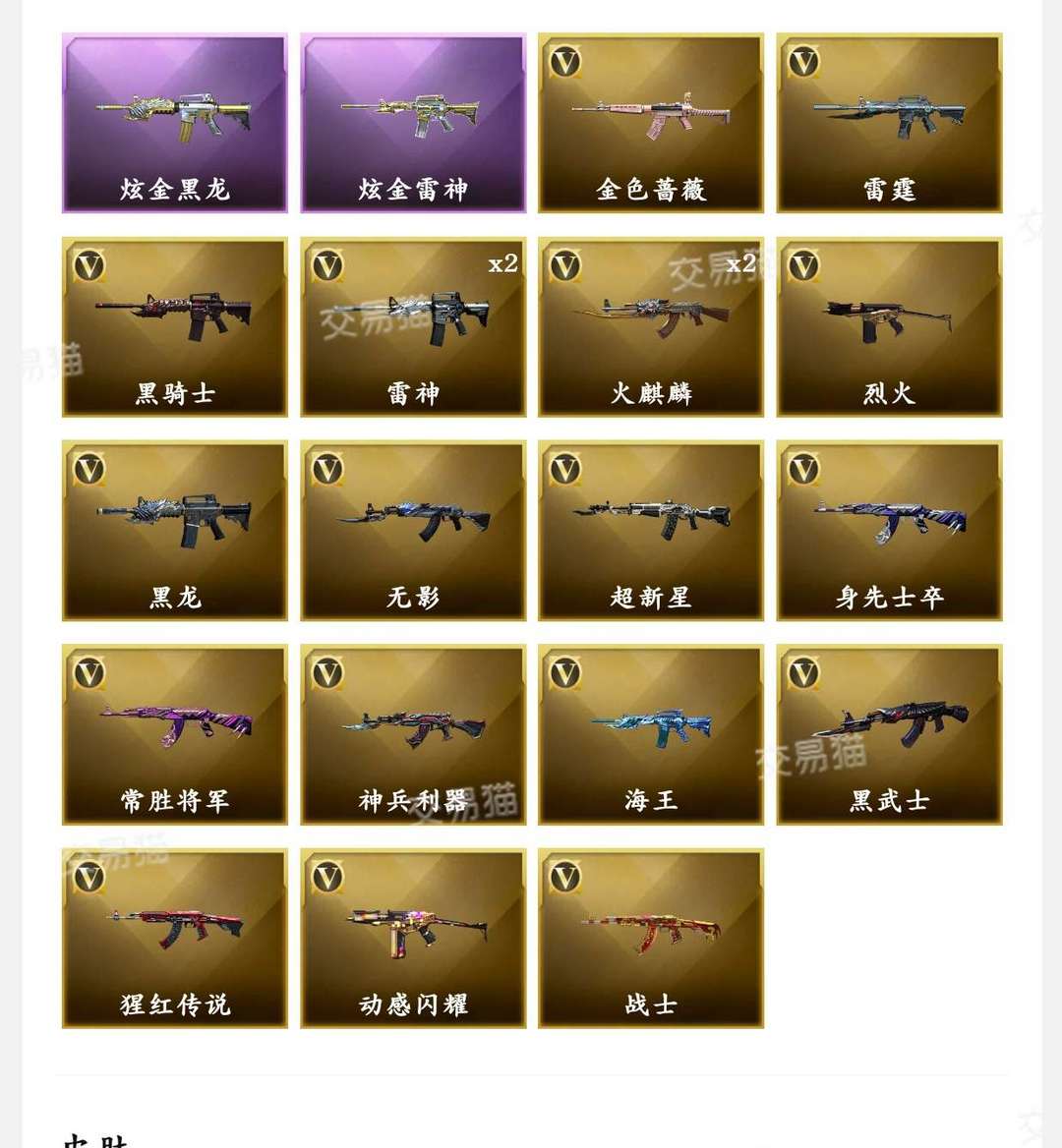The height and width of the screenshot is (1148, 1062).
Task: Open the 神兵利器 weapon card
Action: coord(413,734)
